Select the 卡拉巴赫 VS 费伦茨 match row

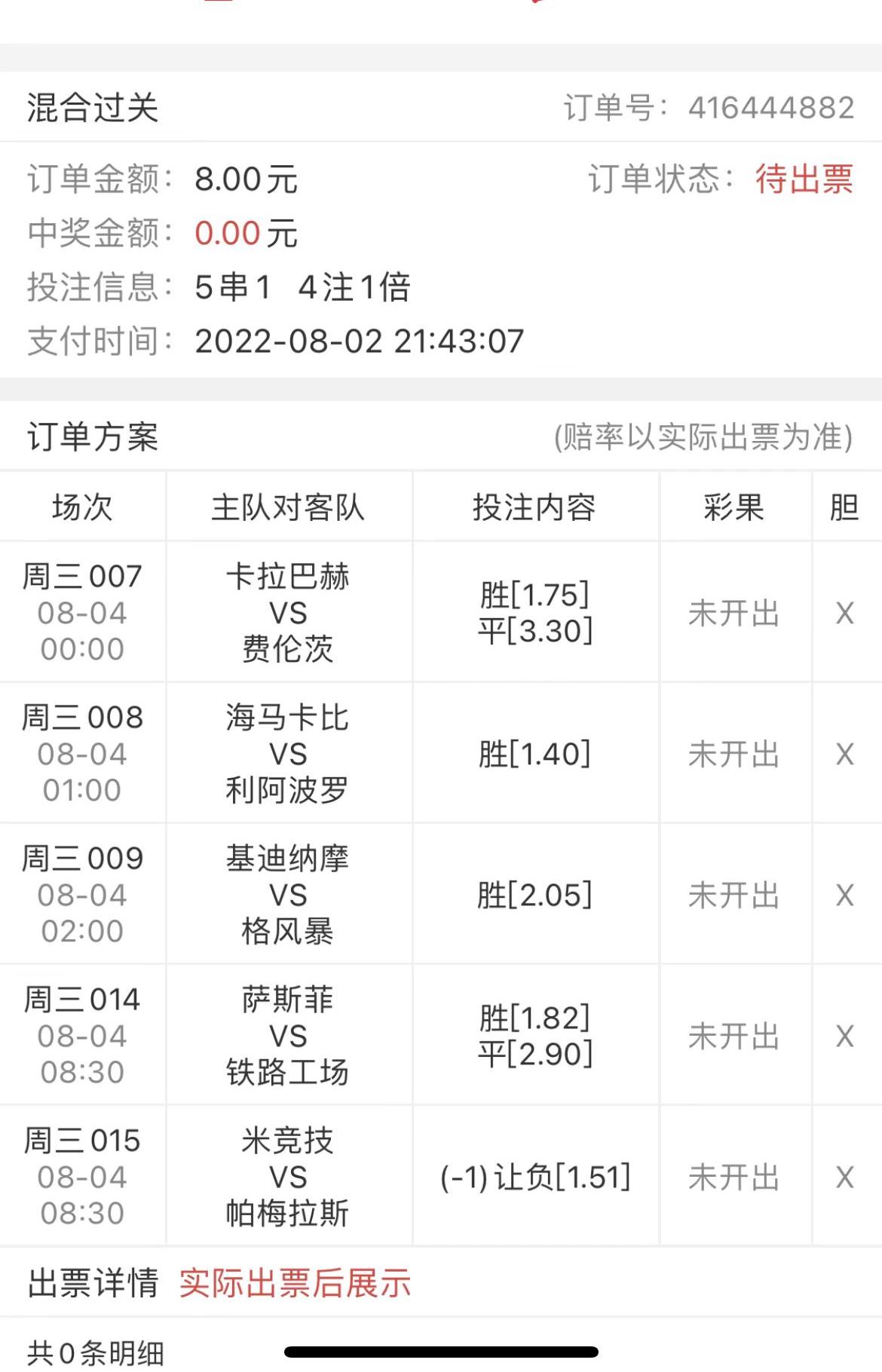289,613
